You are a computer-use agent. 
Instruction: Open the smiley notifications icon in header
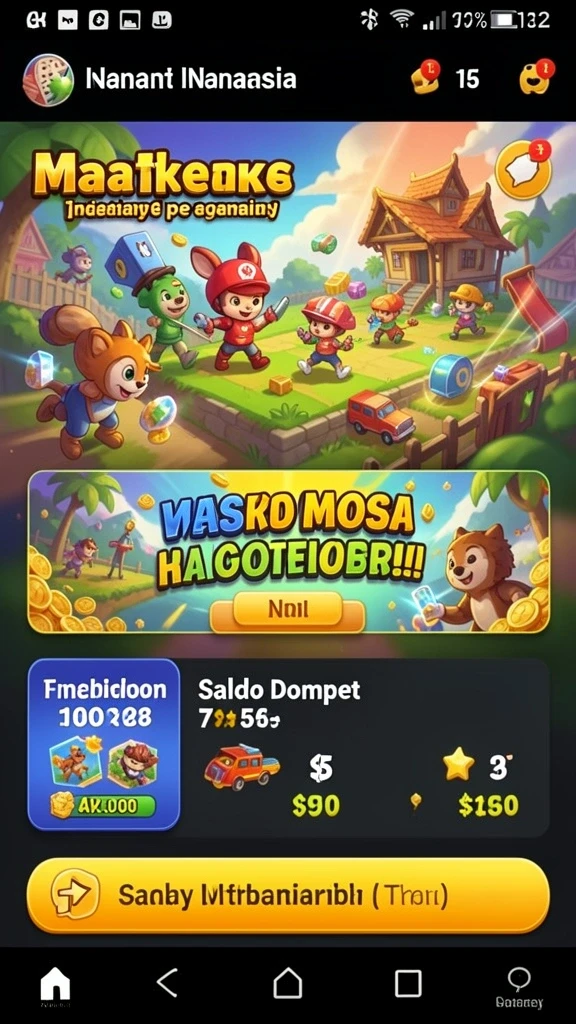(536, 78)
